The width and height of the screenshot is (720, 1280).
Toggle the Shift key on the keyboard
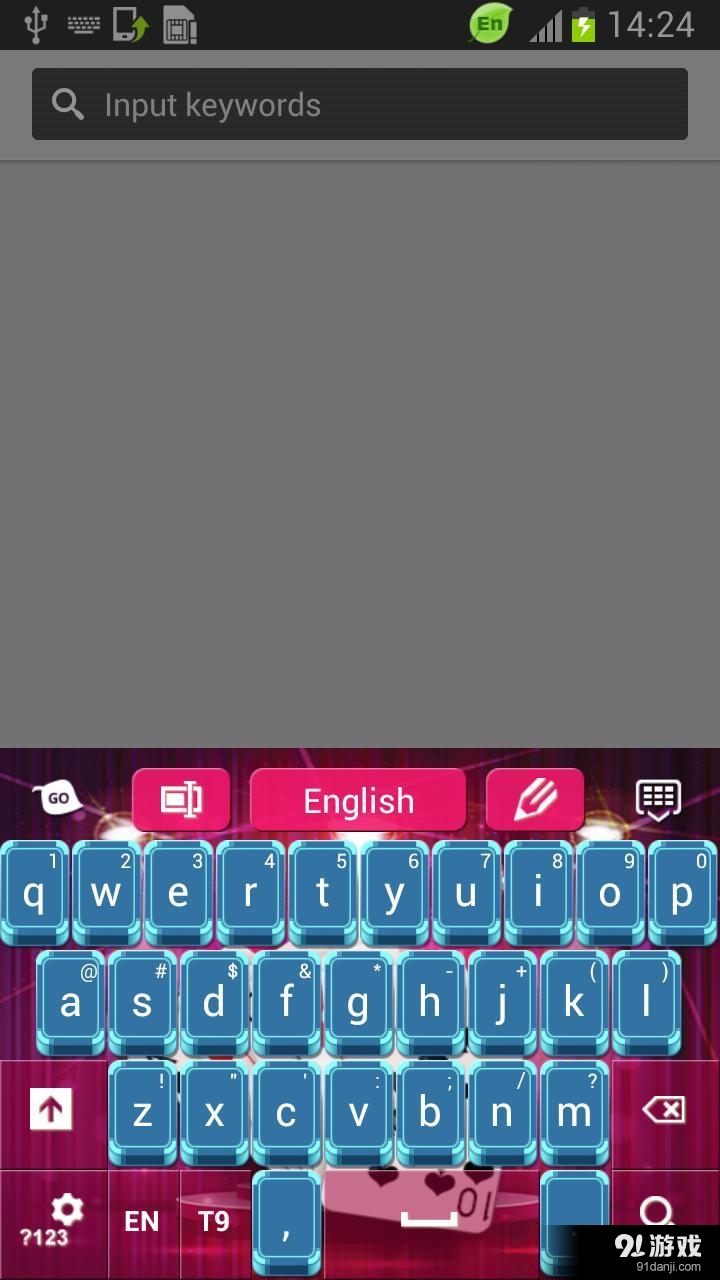click(x=50, y=1110)
